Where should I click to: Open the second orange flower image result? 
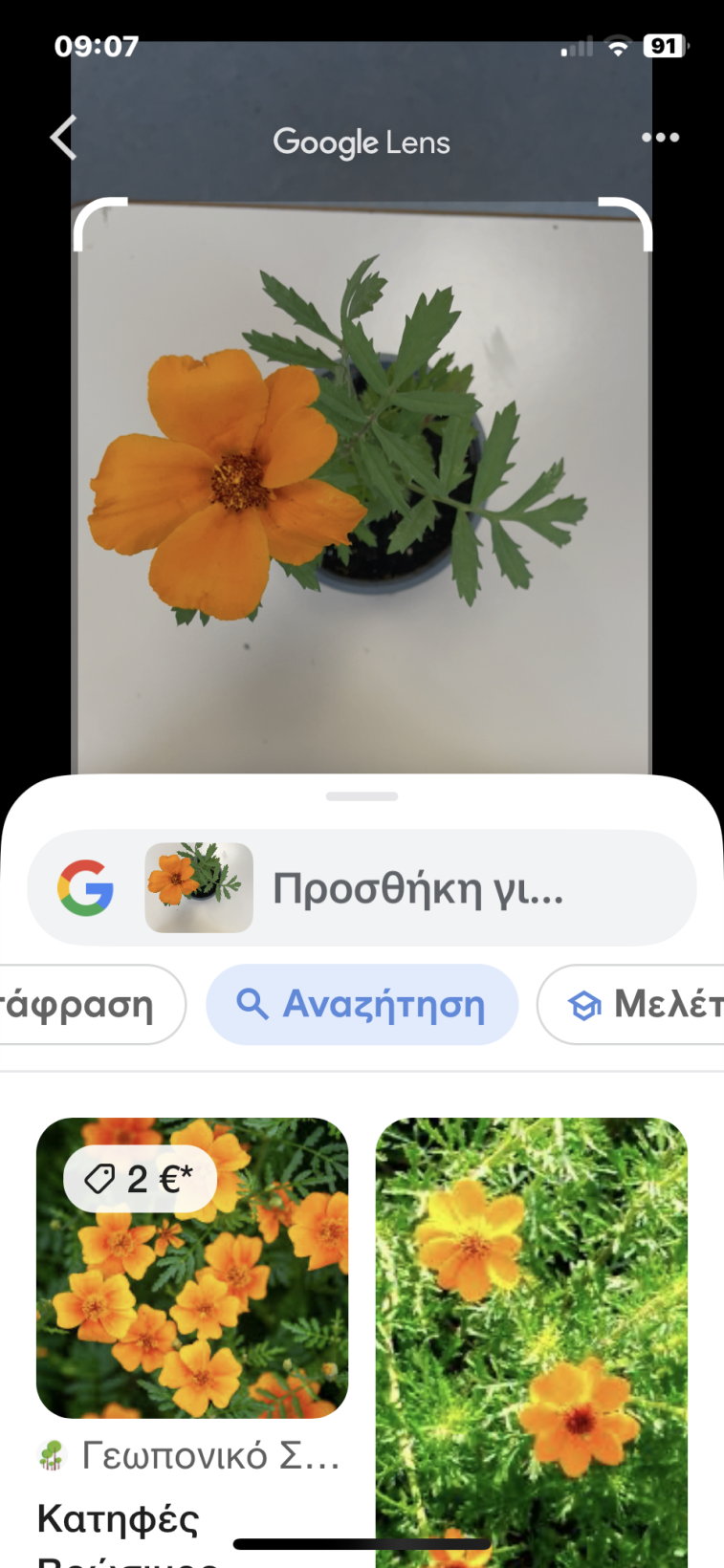532,1342
